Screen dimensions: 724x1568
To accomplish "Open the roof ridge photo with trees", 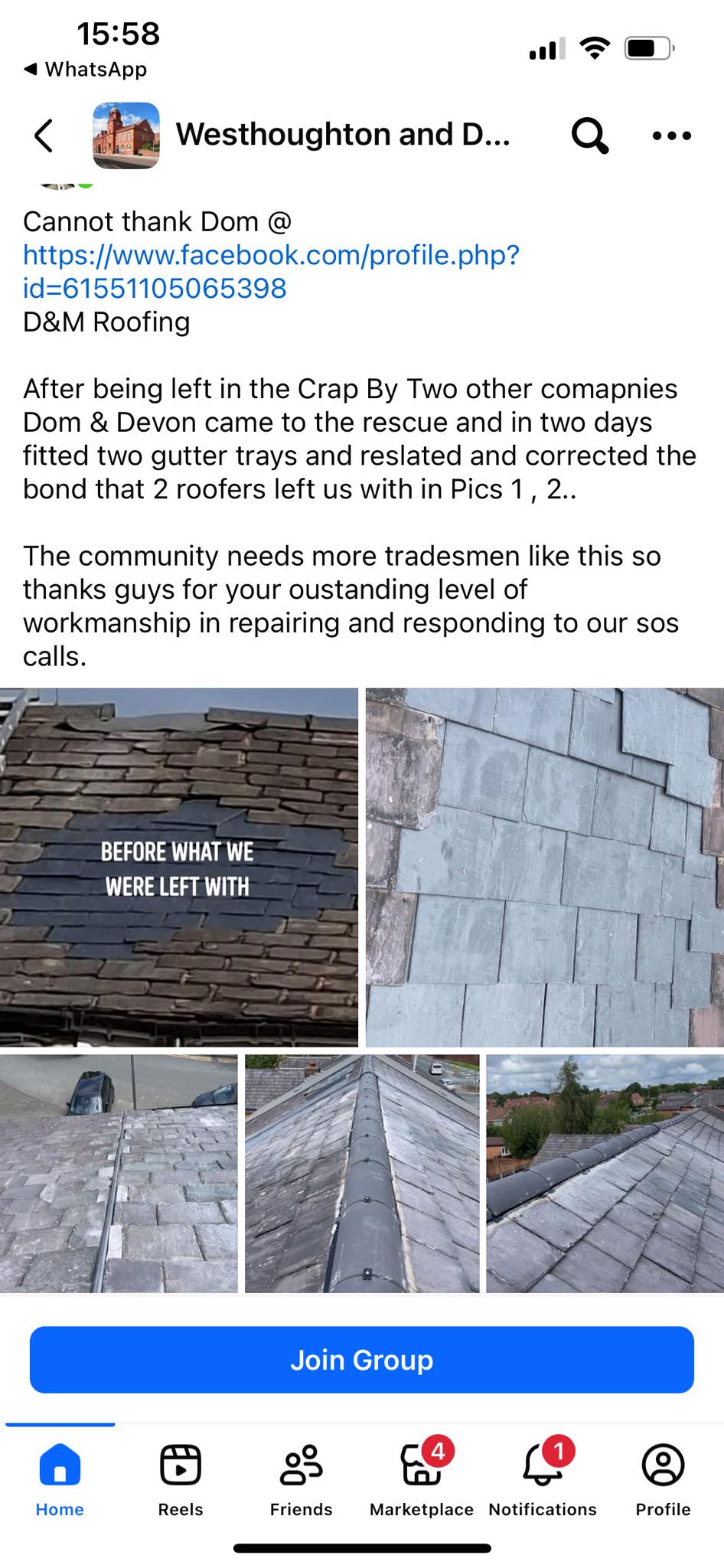I will (x=605, y=1173).
